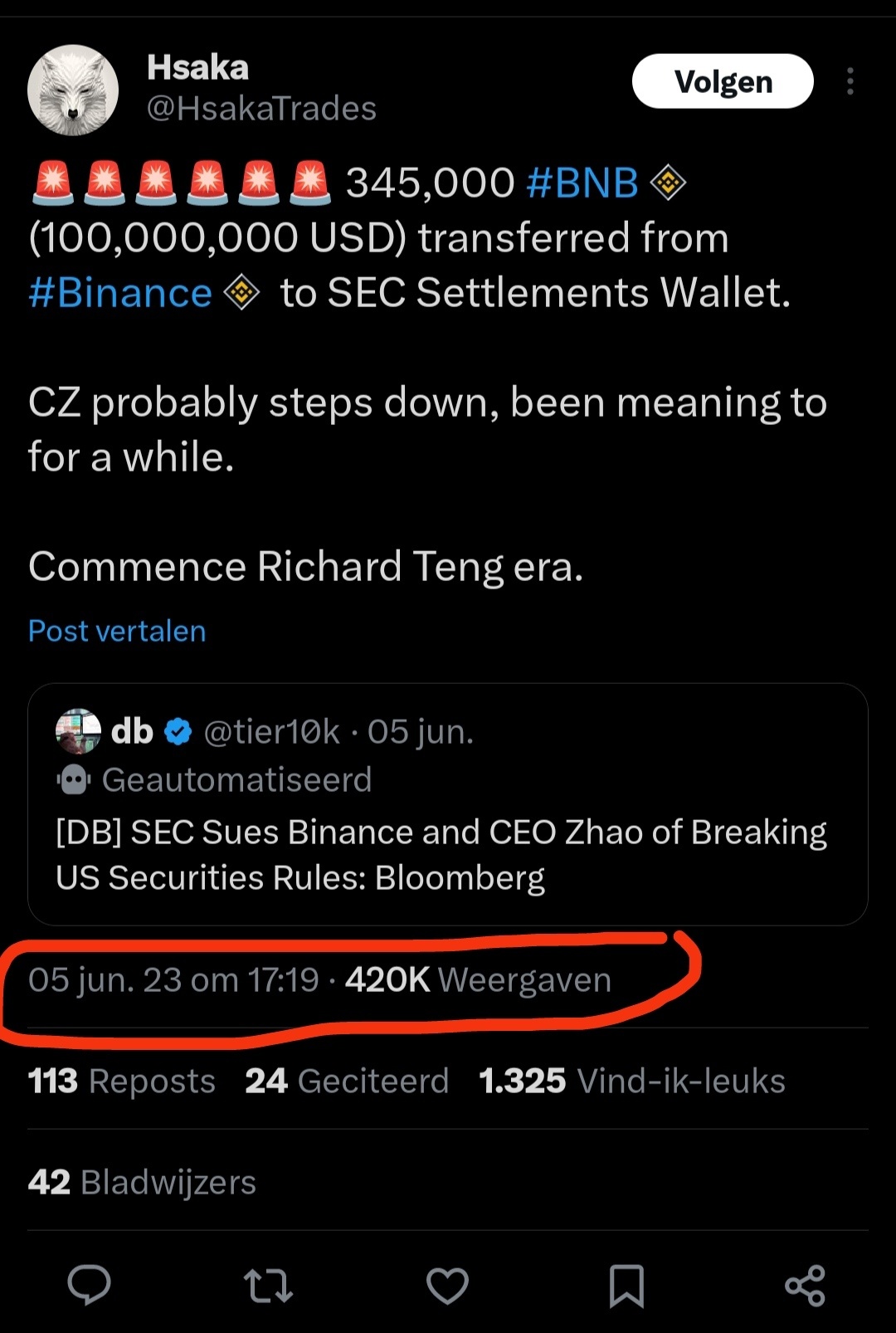Image resolution: width=896 pixels, height=1333 pixels.
Task: Open the quoted post from @tier10k
Action: click(448, 853)
